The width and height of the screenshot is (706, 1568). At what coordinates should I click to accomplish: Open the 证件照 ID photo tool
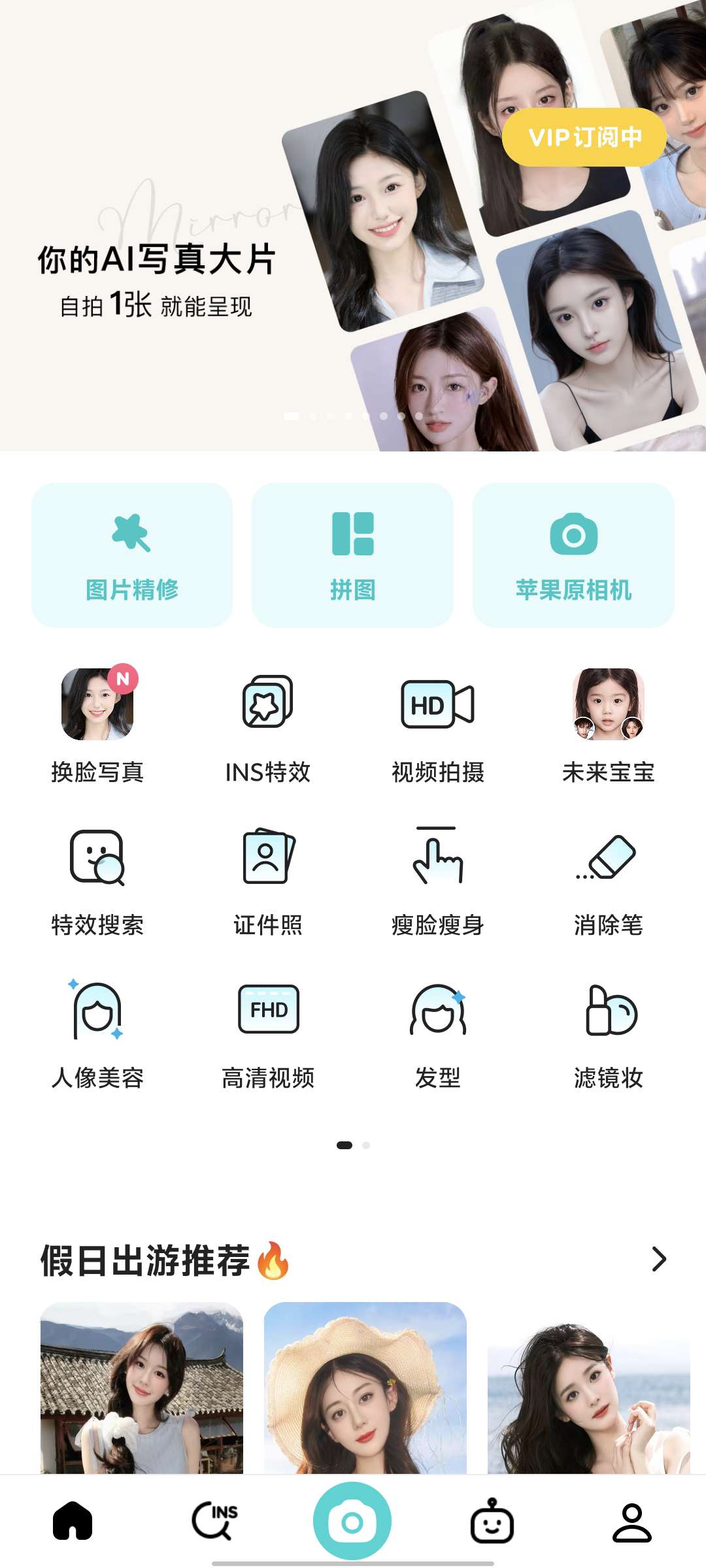click(267, 879)
